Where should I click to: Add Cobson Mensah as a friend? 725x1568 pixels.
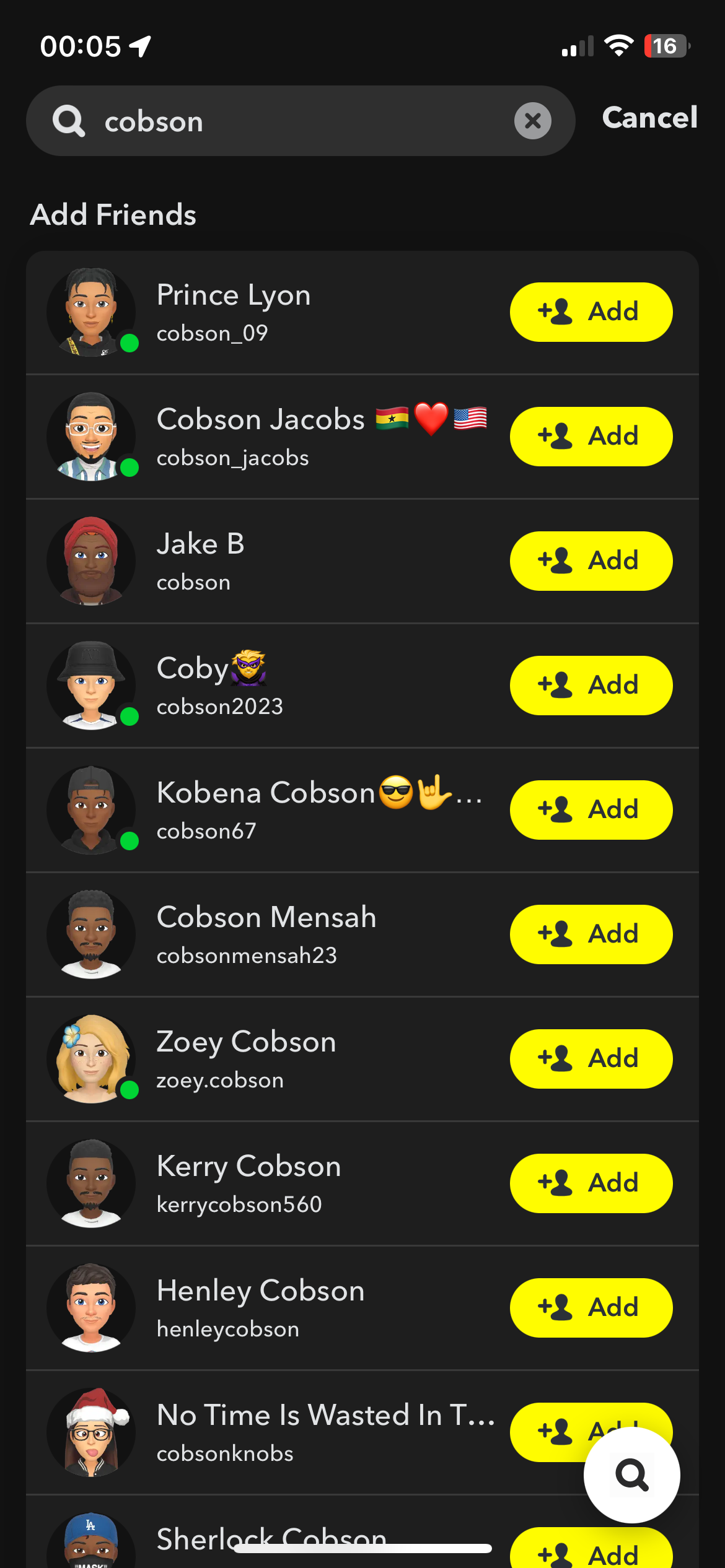(591, 934)
